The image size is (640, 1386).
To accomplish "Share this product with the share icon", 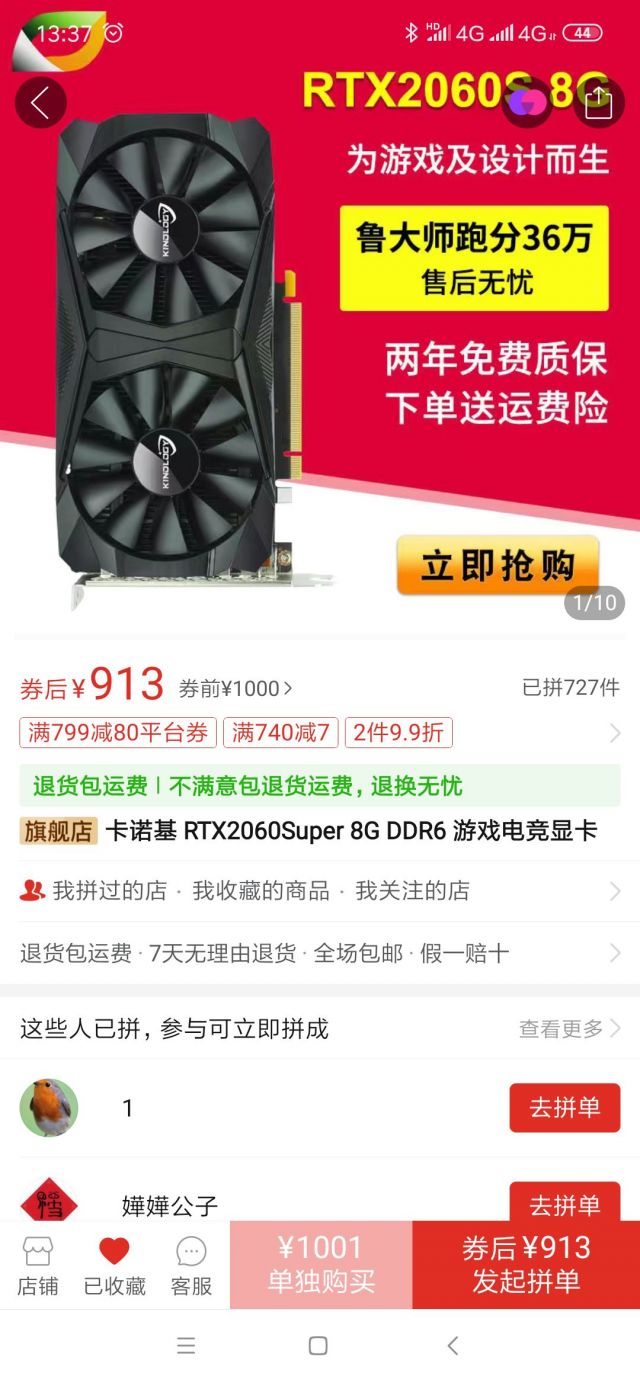I will (x=598, y=102).
